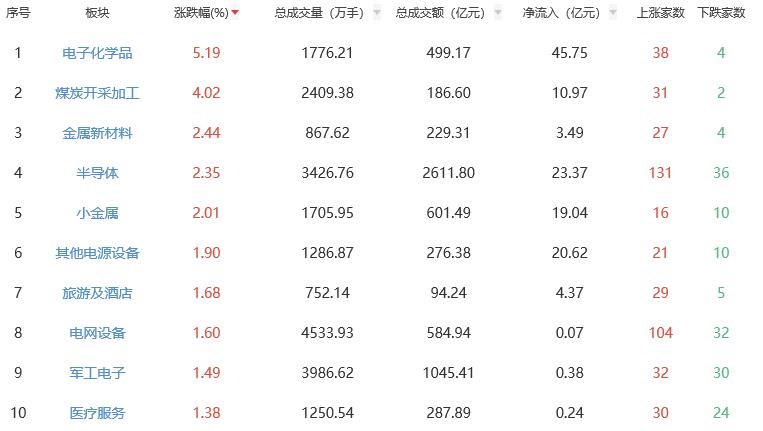Select the 军工电子 sector link
The image size is (763, 431).
click(97, 373)
